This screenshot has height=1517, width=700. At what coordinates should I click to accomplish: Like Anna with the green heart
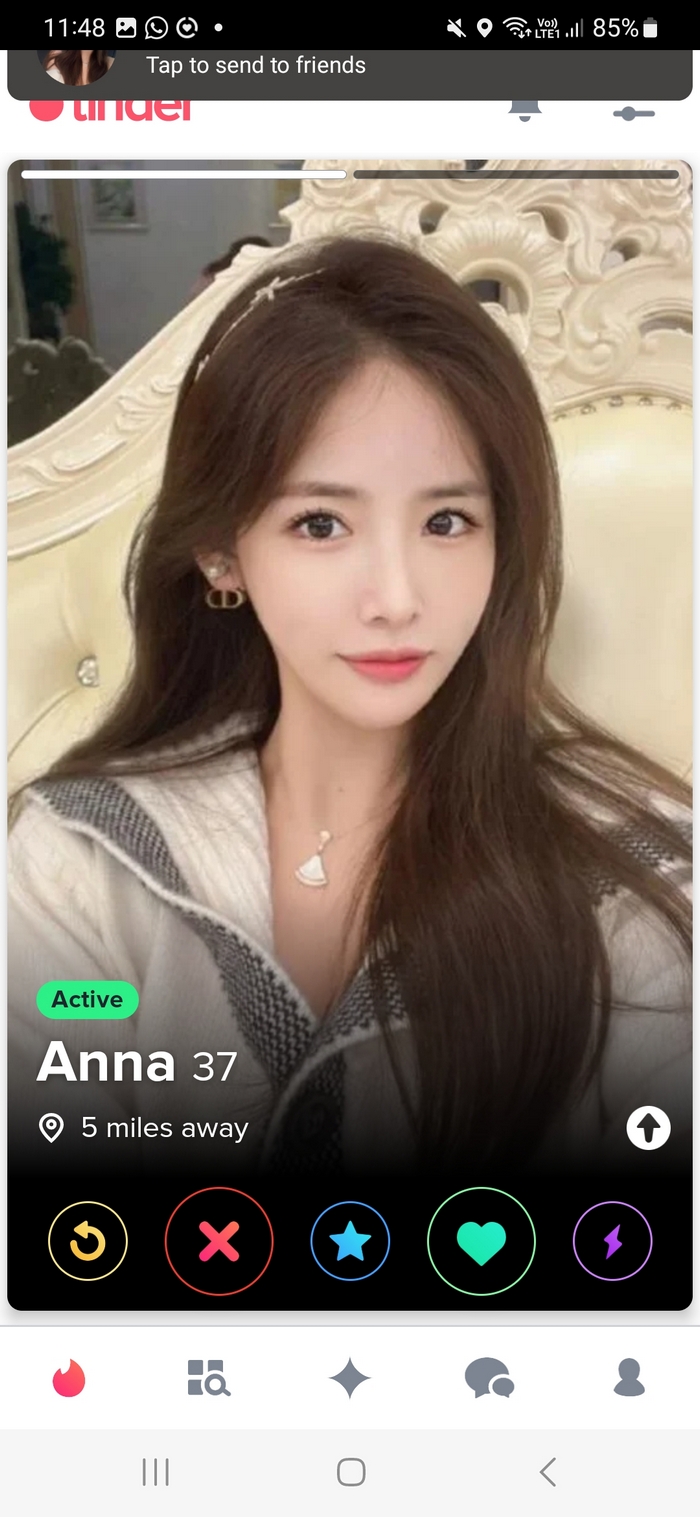pos(481,1241)
